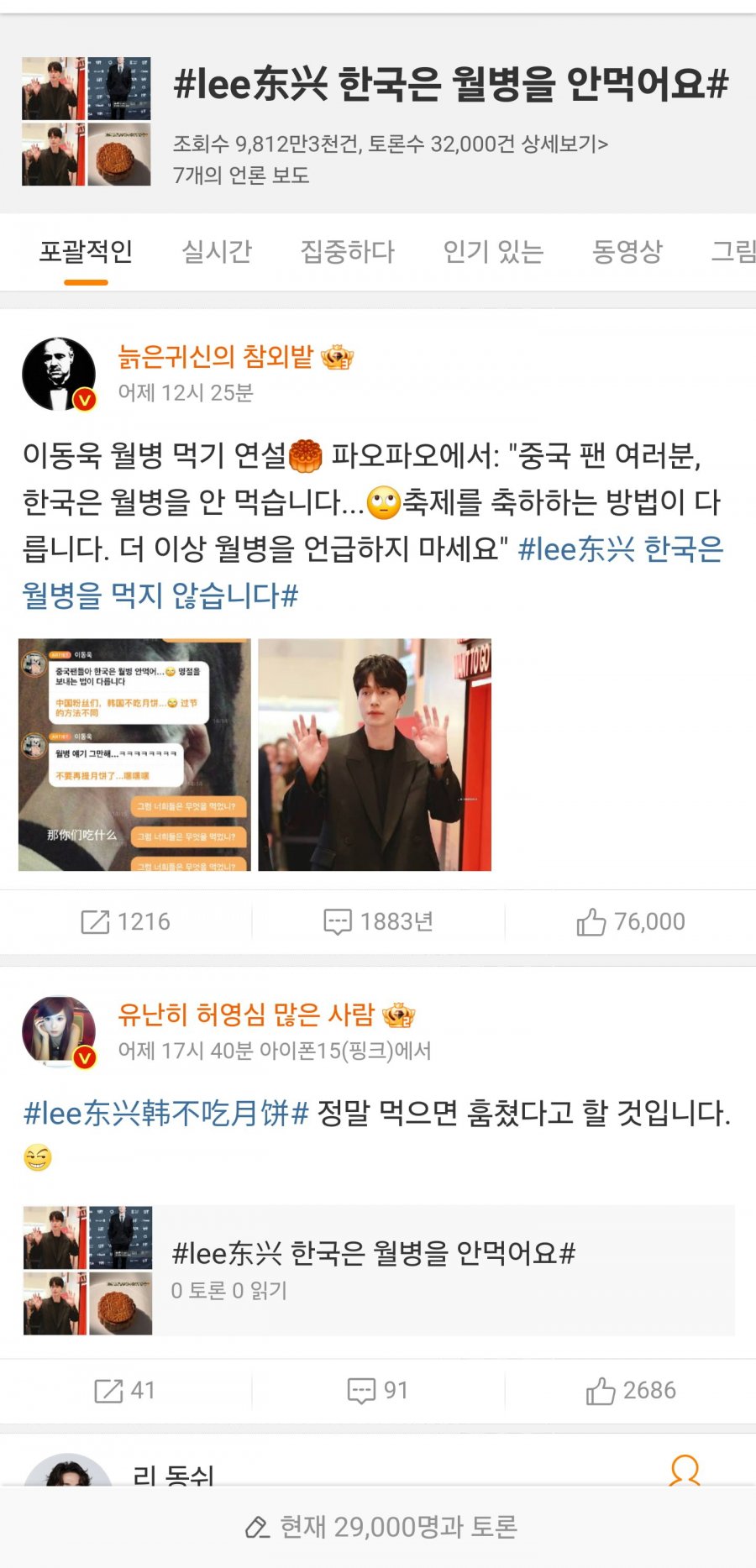Switch to the 실시간 tab
Viewport: 756px width, 1568px height.
tap(217, 251)
